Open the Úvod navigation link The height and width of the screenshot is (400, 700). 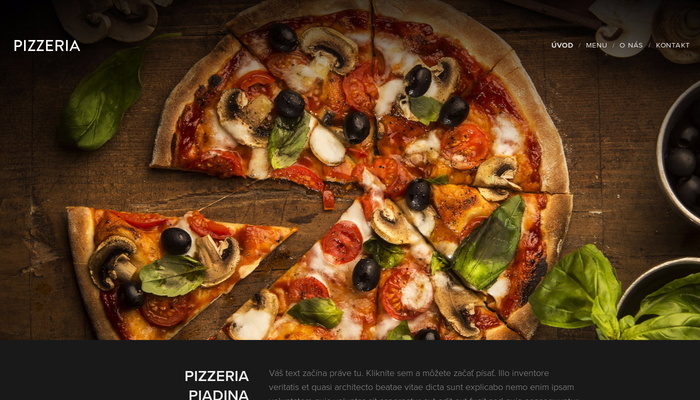562,45
